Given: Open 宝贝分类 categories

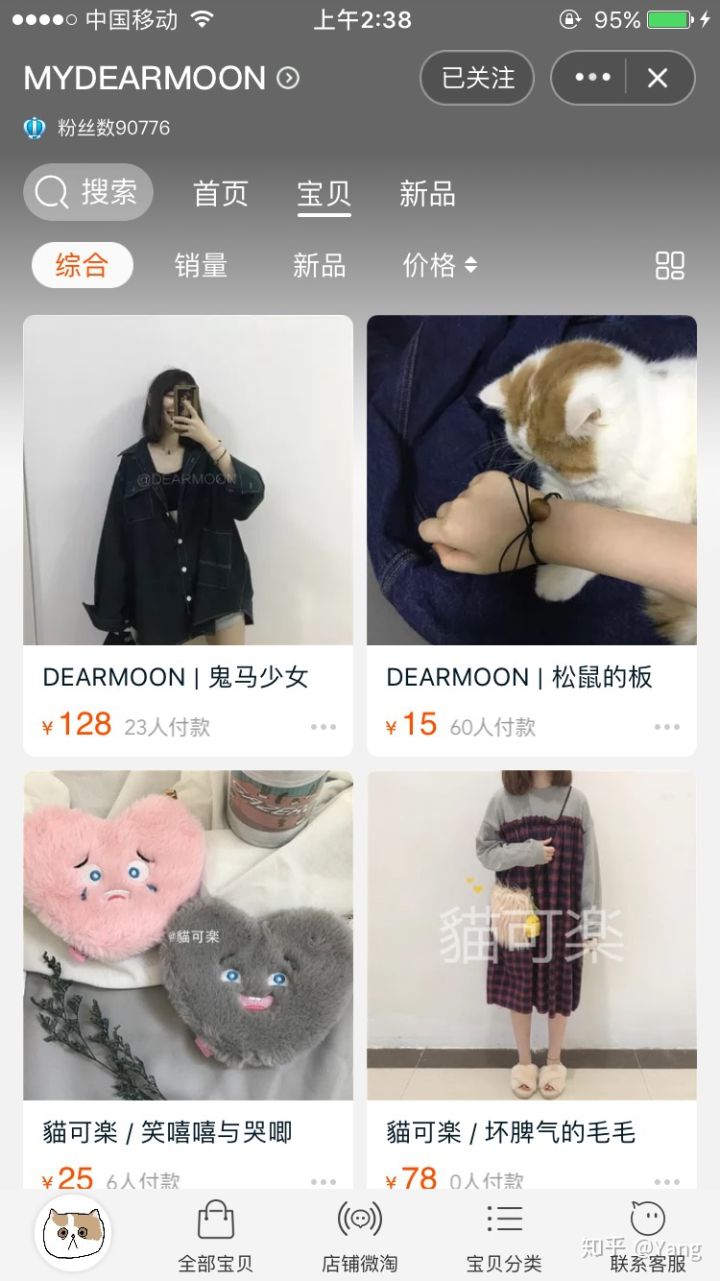Looking at the screenshot, I should click(x=504, y=1237).
